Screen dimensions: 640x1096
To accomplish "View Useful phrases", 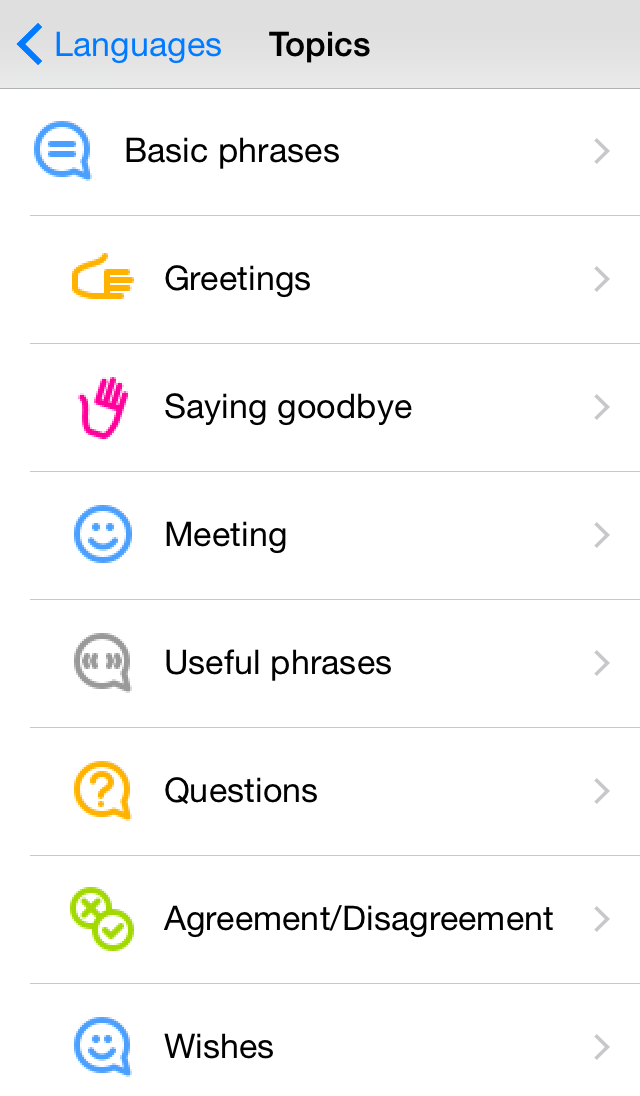I will click(x=320, y=663).
